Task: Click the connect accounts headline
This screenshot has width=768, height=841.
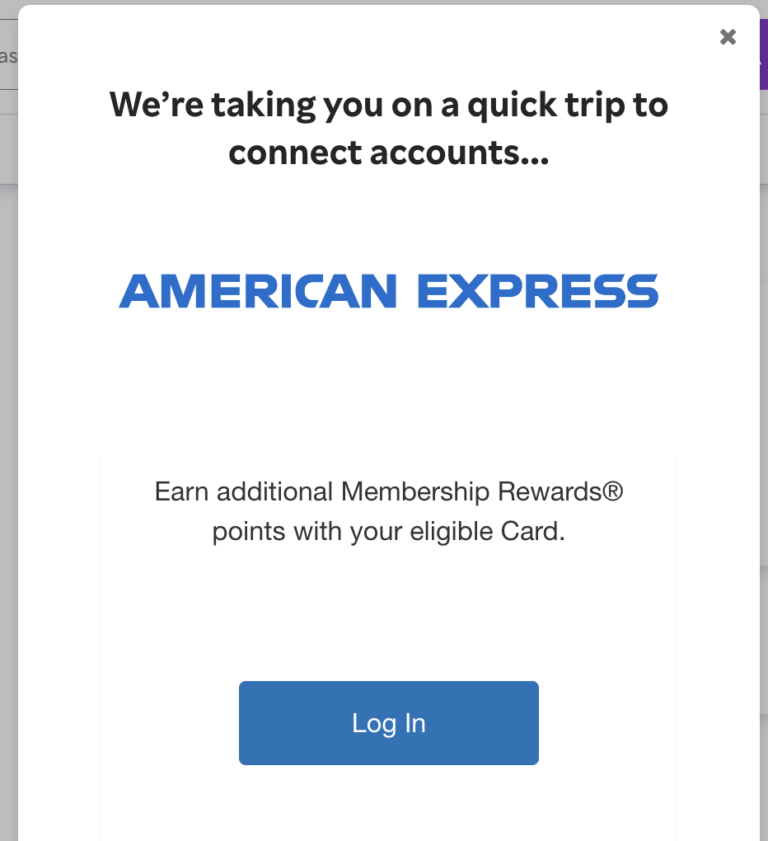Action: pos(388,128)
